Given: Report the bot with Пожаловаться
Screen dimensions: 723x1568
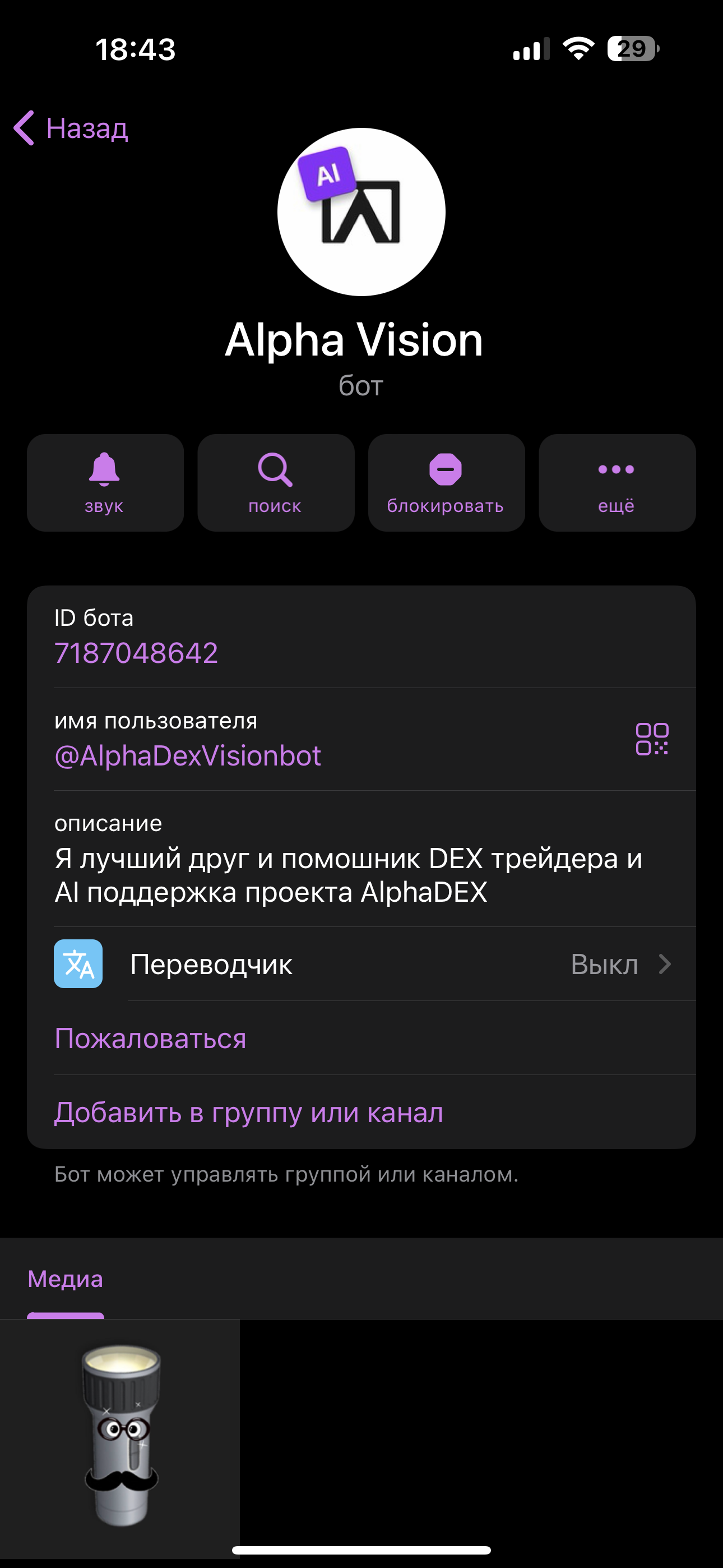Looking at the screenshot, I should point(150,1039).
